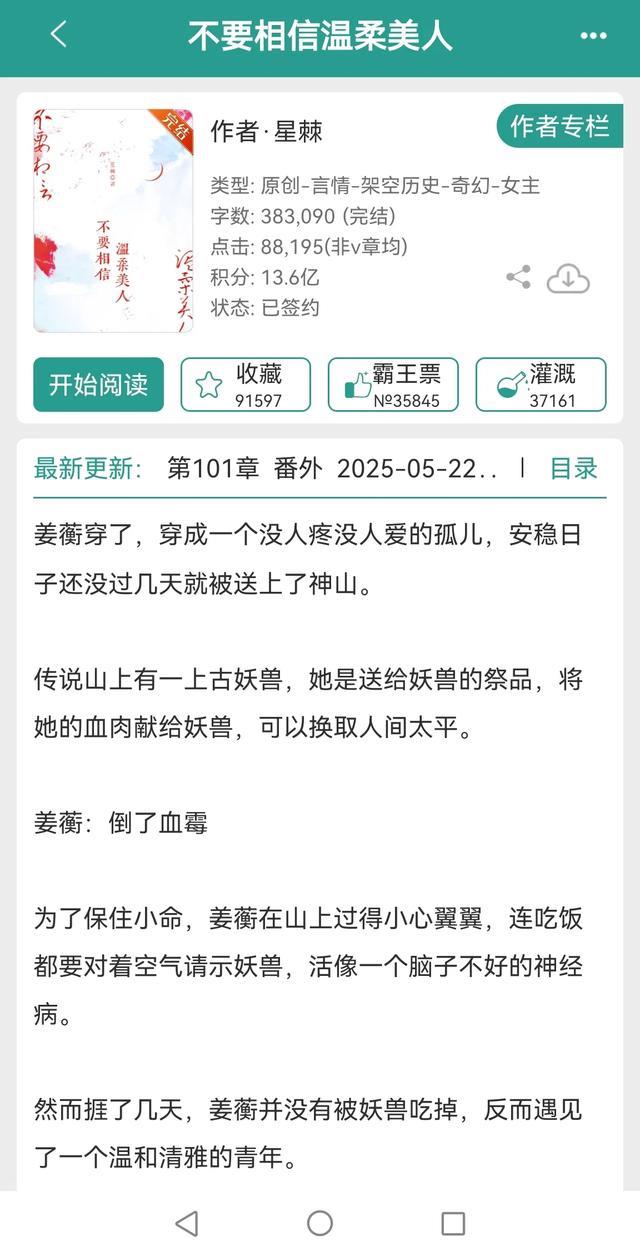
Task: Go back using the top-left arrow
Action: [58, 35]
